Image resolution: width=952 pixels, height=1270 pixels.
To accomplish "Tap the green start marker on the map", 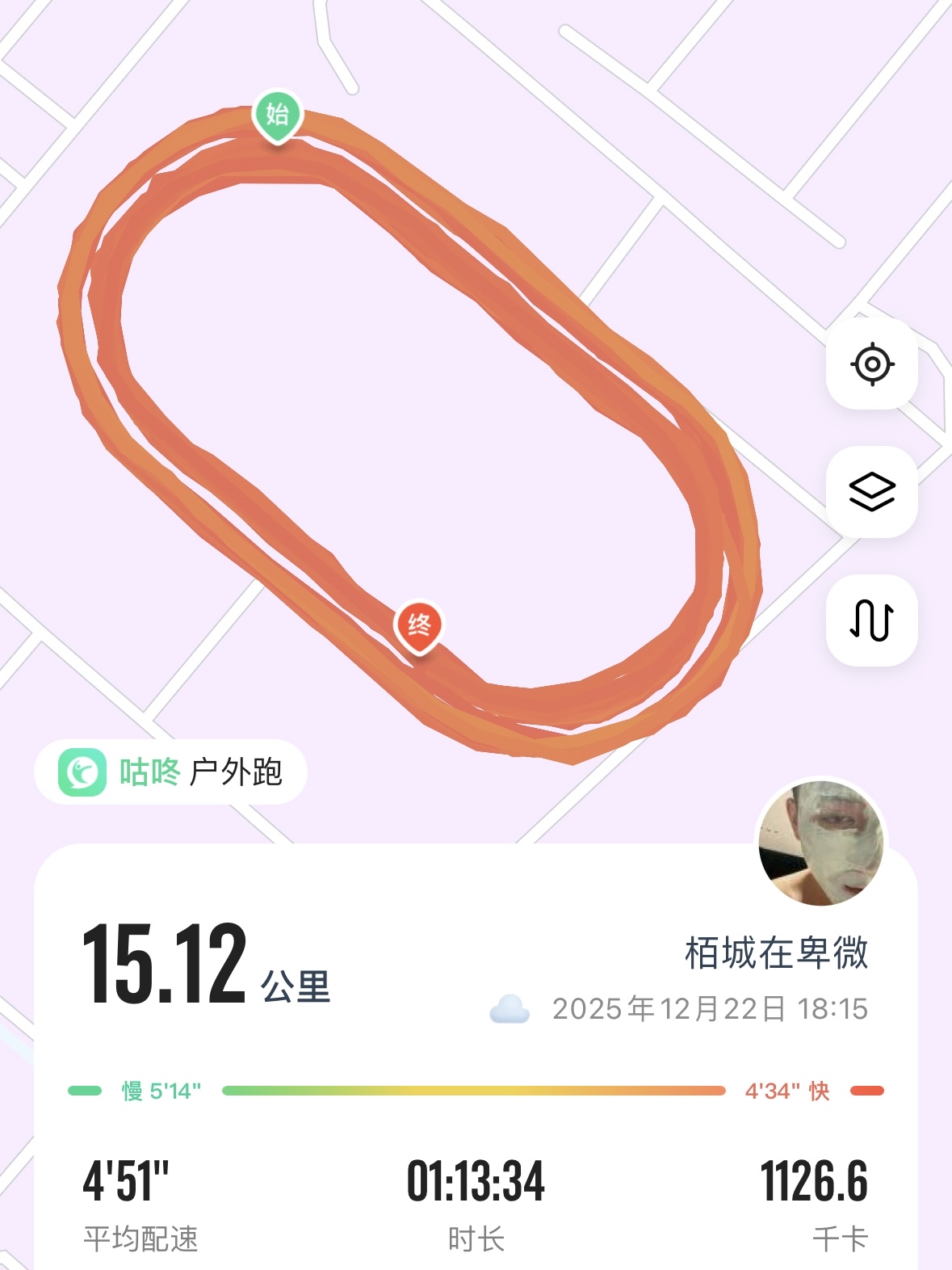I will [x=277, y=115].
